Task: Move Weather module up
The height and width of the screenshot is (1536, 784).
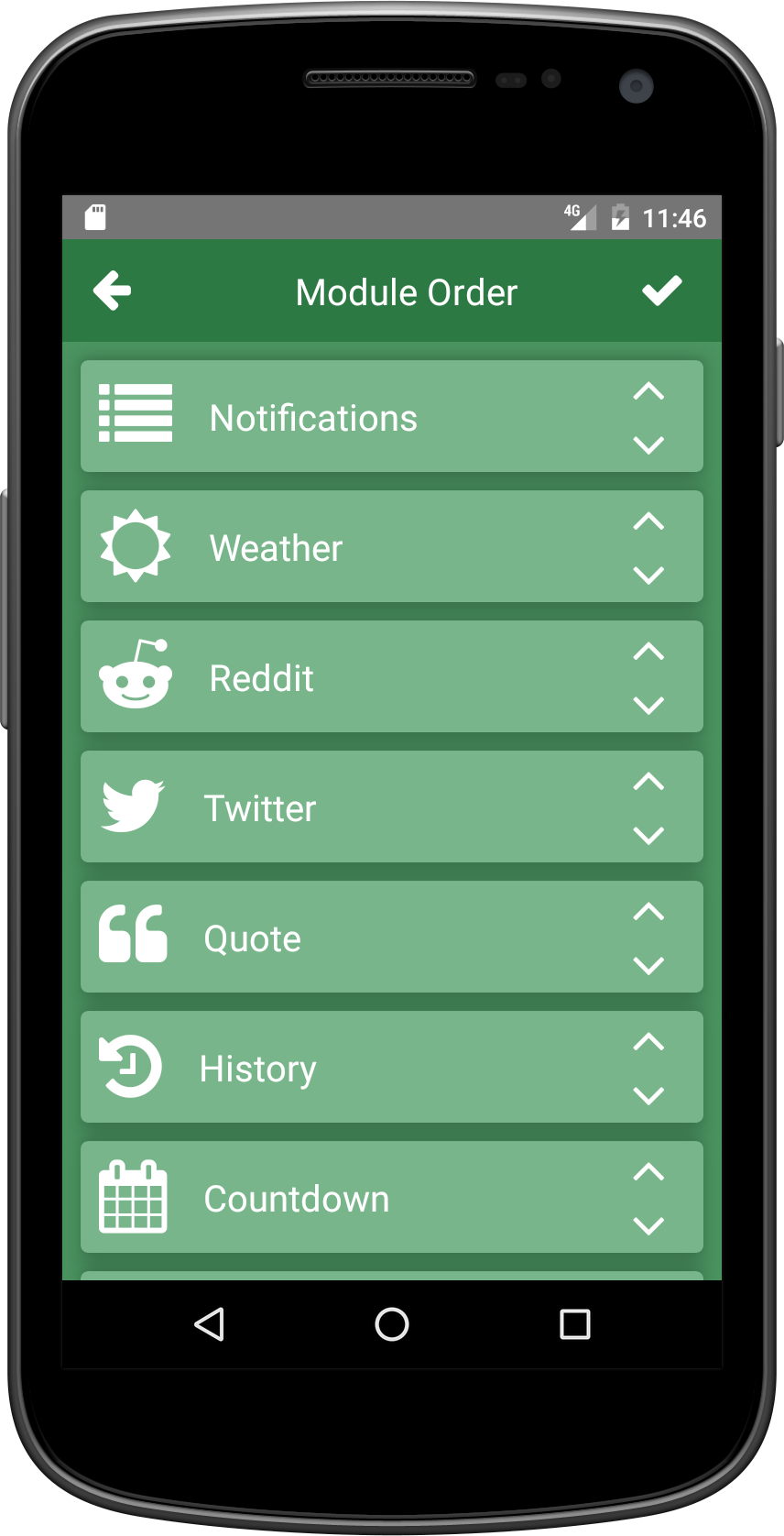Action: click(x=648, y=521)
